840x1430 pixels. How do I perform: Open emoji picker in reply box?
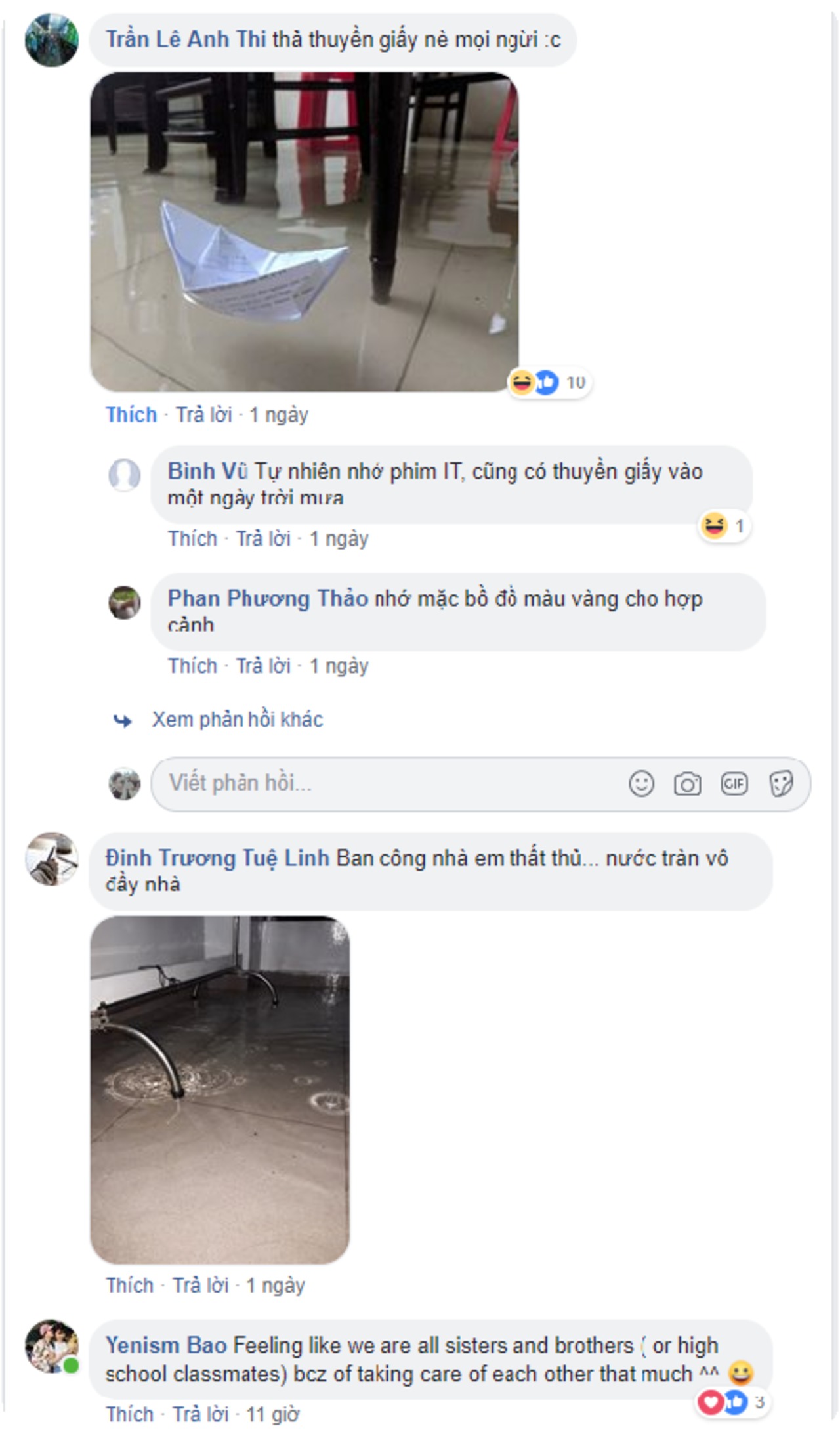pyautogui.click(x=641, y=784)
